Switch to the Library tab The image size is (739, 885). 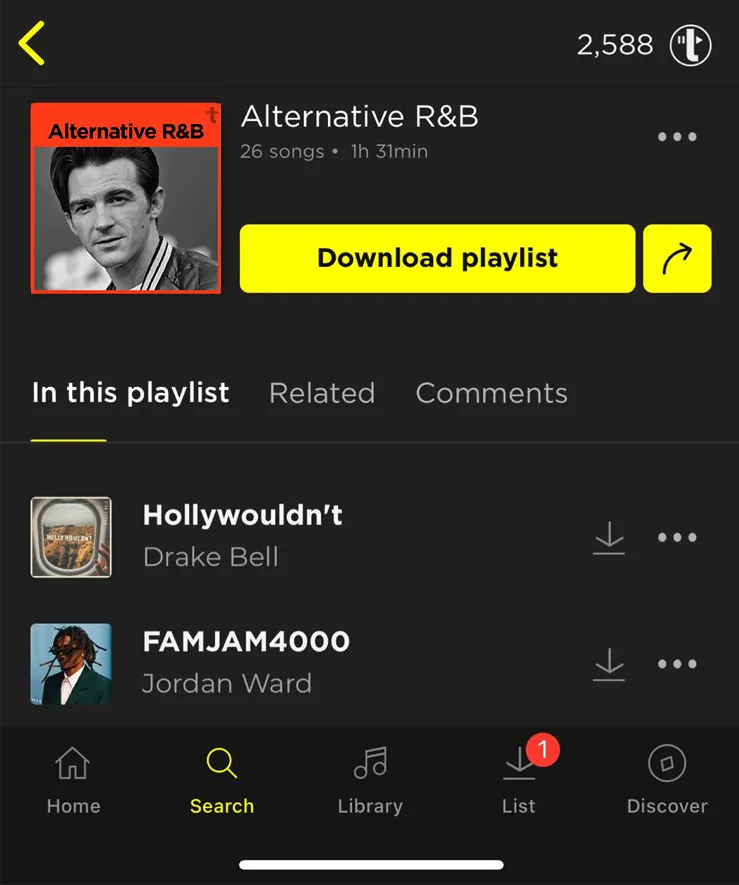370,781
